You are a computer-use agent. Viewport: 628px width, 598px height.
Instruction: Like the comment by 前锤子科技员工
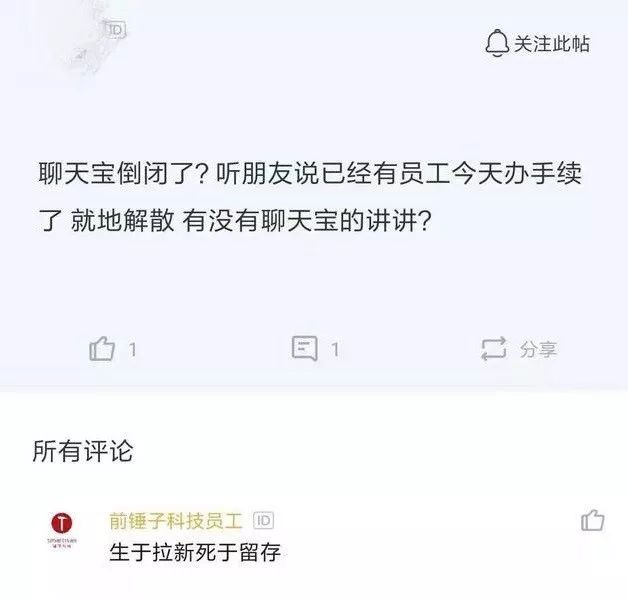[x=592, y=521]
